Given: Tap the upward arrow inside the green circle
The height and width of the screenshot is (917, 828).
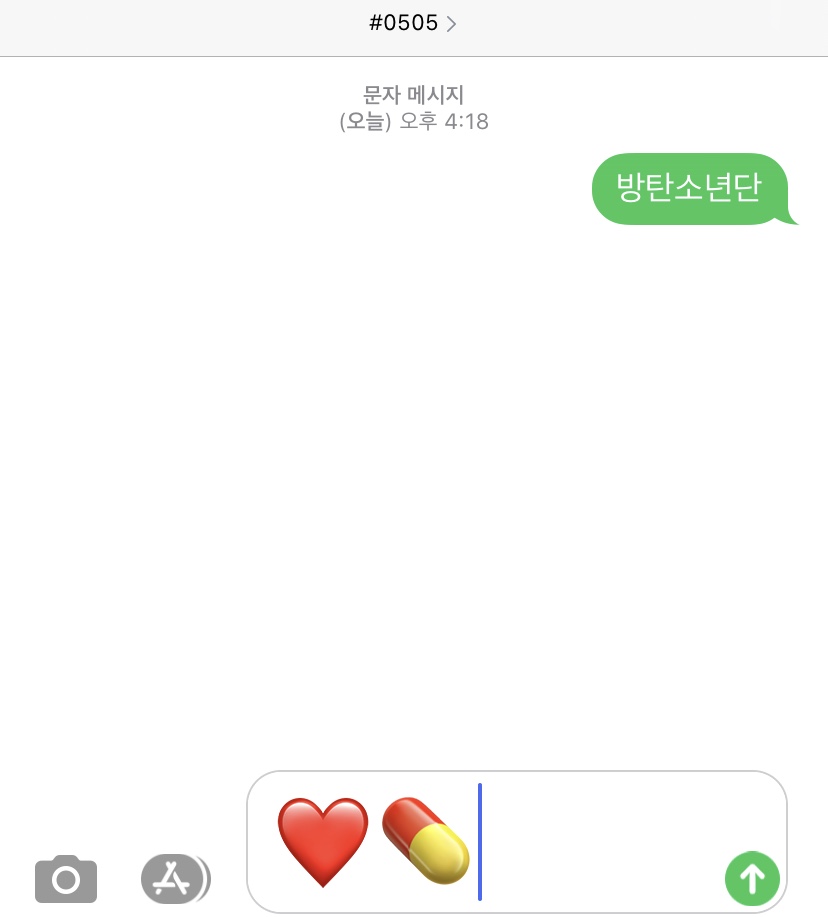Looking at the screenshot, I should (752, 879).
